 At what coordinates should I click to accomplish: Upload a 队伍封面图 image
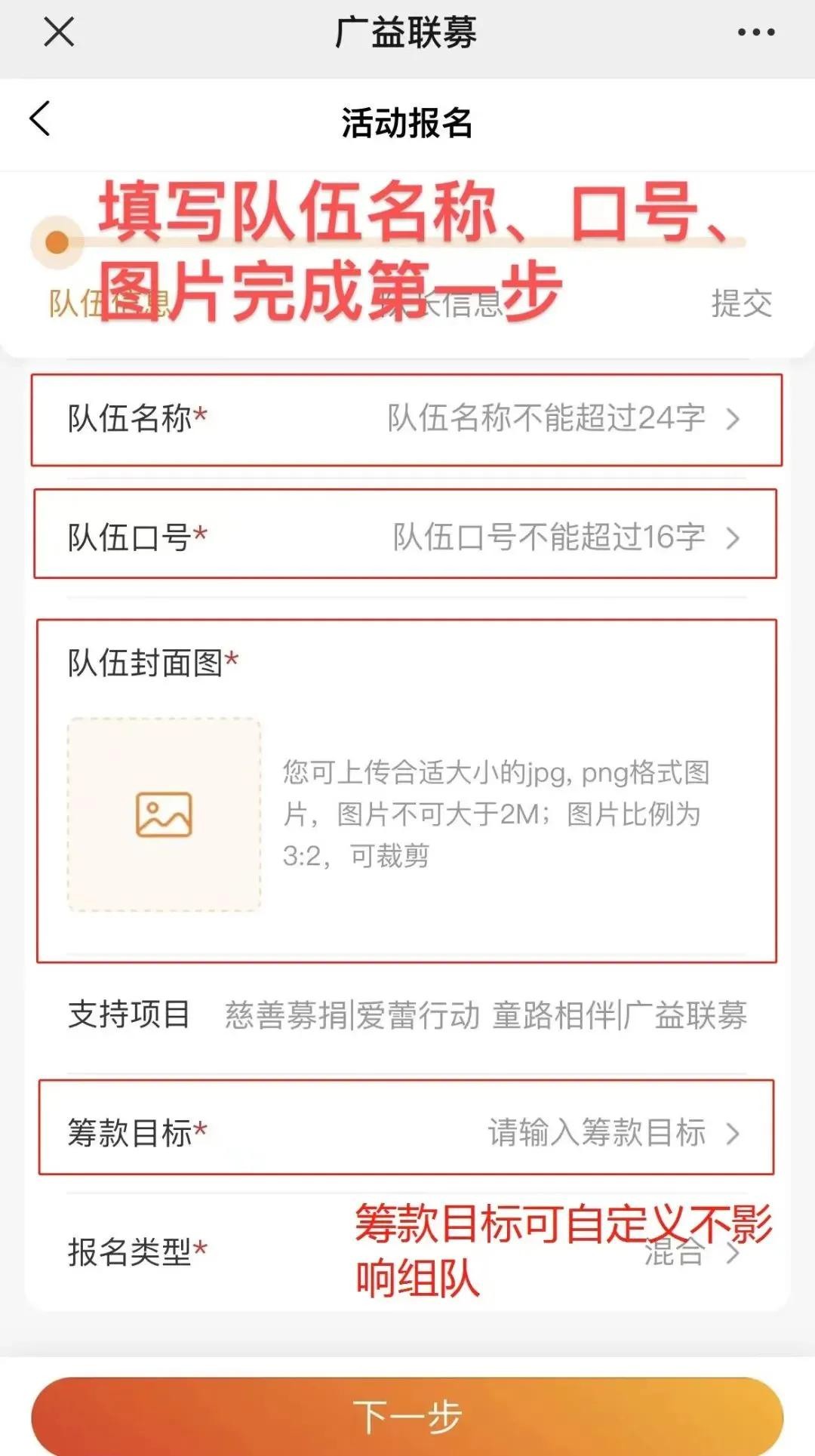coord(165,814)
